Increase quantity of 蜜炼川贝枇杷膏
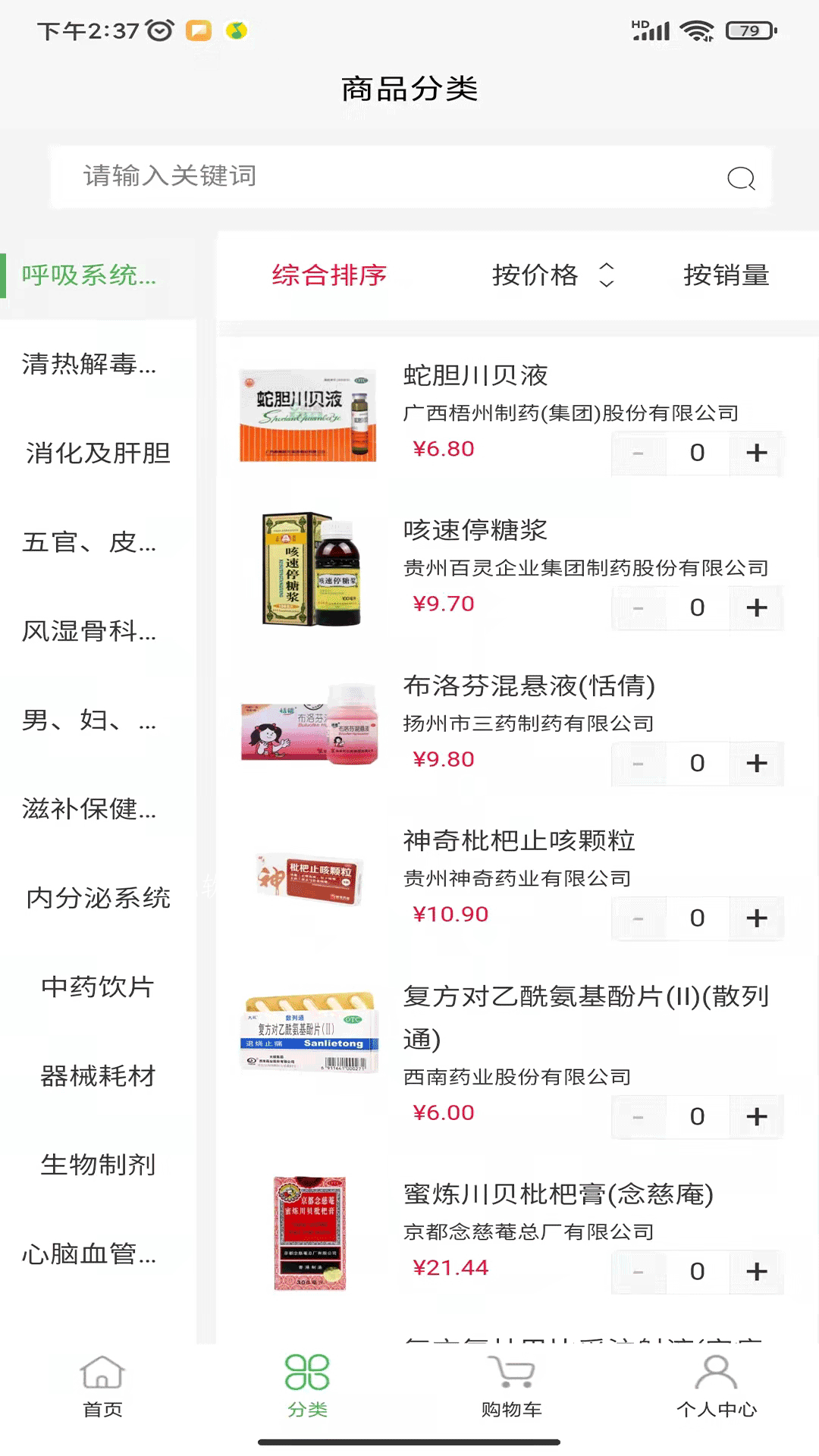819x1456 pixels. (756, 1271)
